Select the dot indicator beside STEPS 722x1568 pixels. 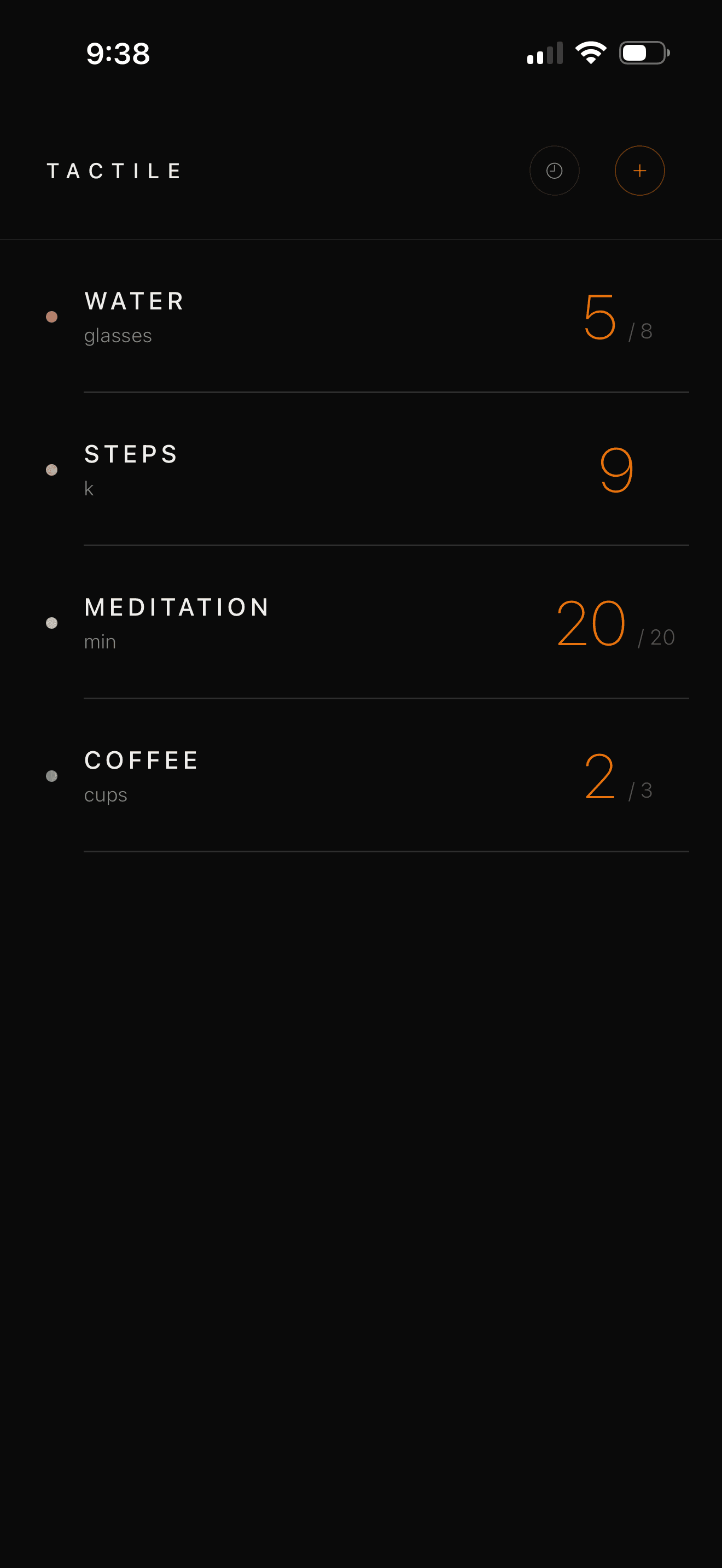point(53,469)
